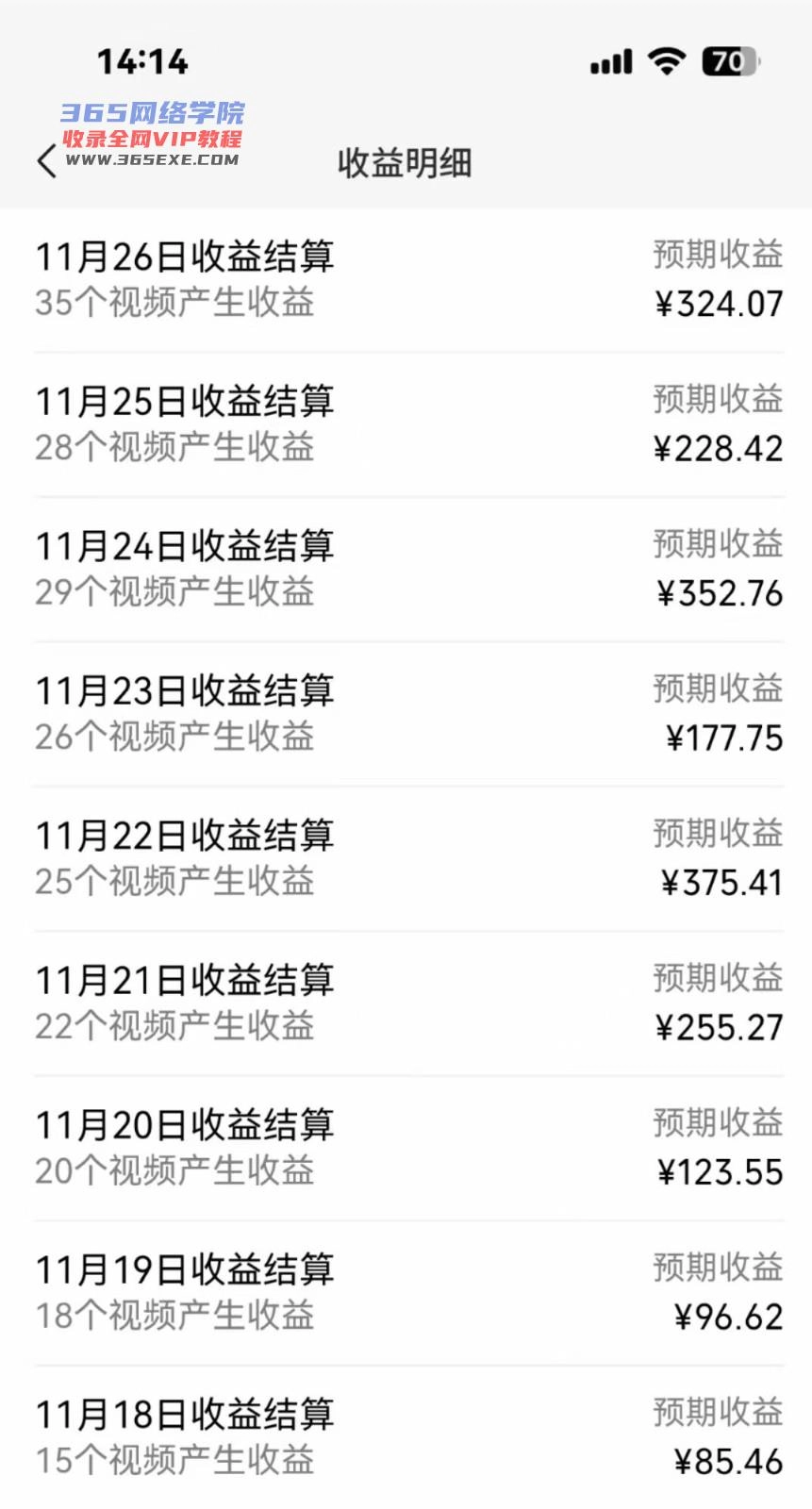The height and width of the screenshot is (1509, 812).
Task: Open the 11月18日 earnings settlement entry
Action: tap(406, 1436)
